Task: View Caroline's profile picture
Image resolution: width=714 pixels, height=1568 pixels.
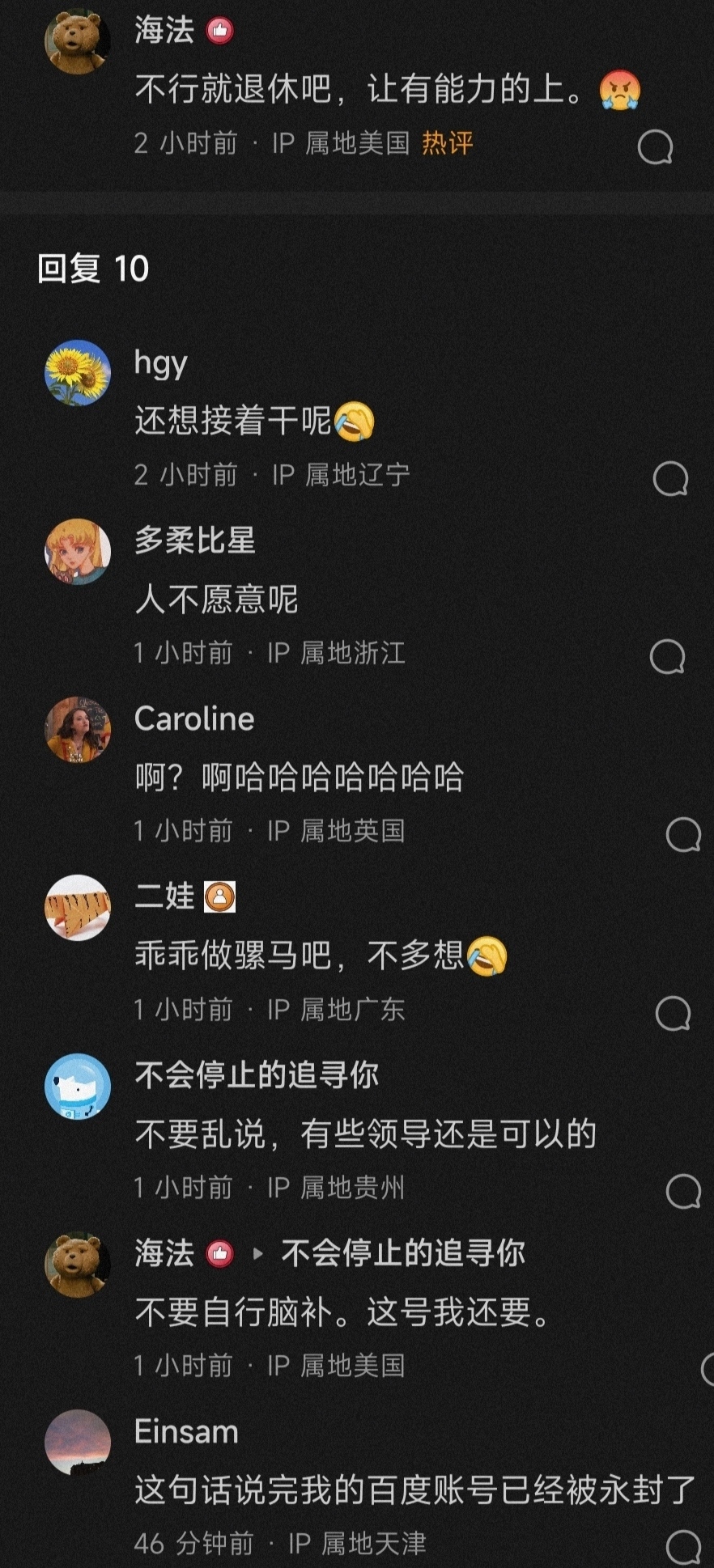Action: (x=78, y=729)
